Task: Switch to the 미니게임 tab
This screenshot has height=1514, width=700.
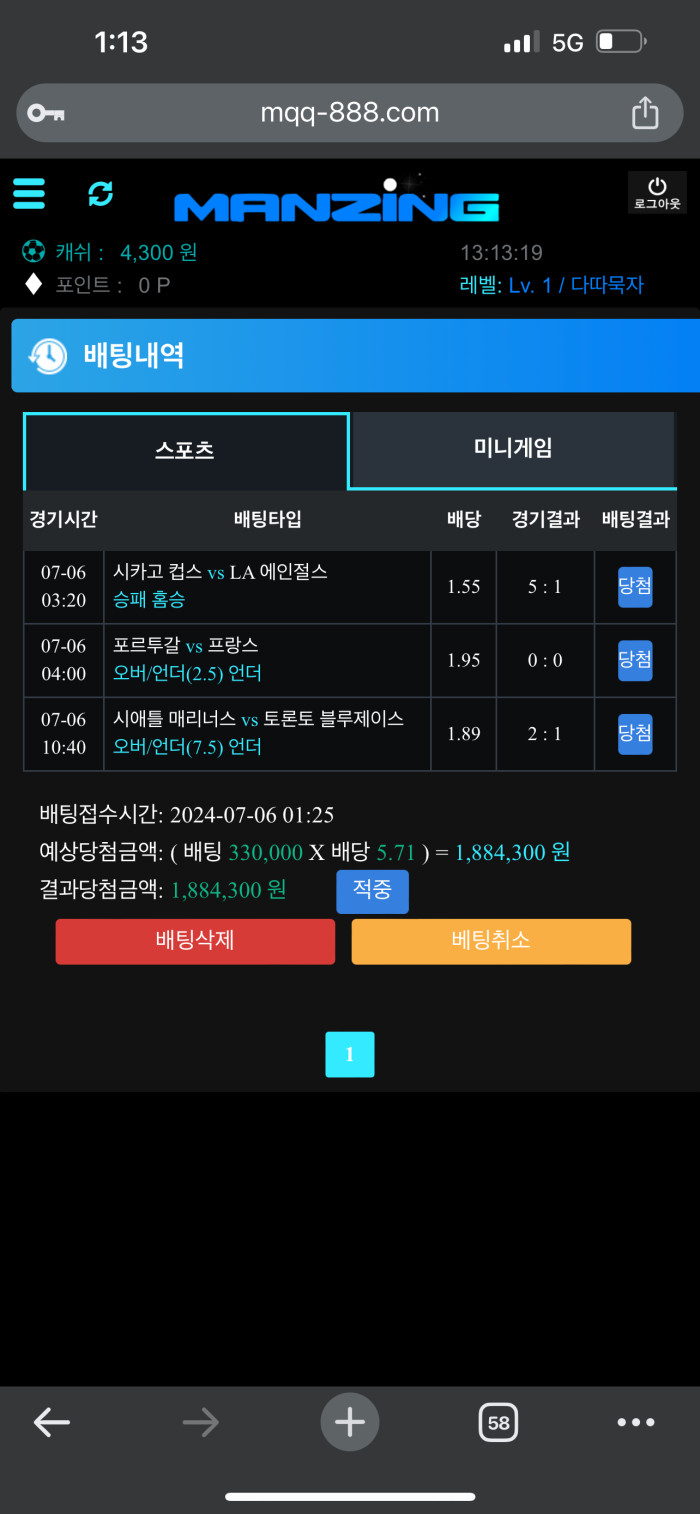Action: 513,449
